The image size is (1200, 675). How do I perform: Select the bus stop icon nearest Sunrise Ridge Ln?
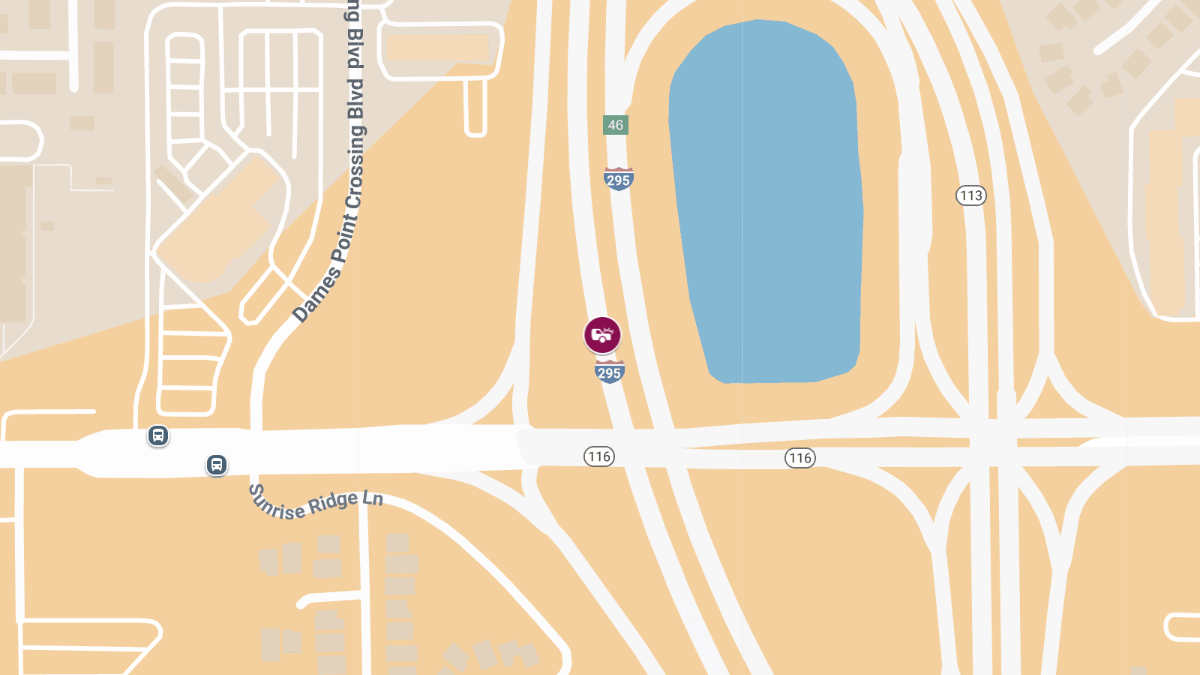216,464
